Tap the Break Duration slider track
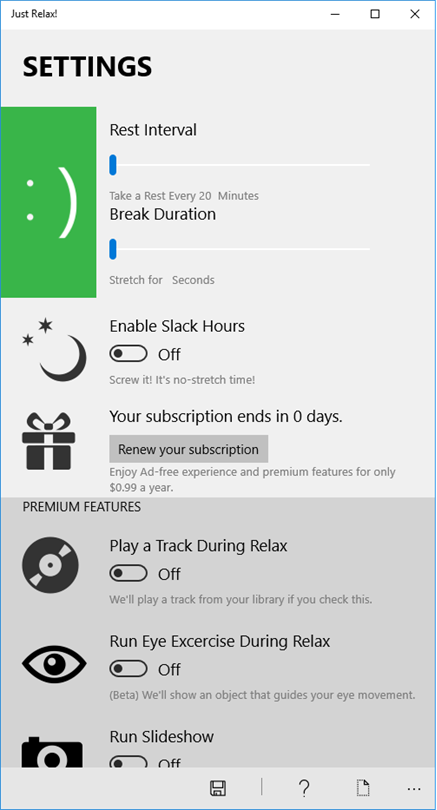 click(240, 249)
